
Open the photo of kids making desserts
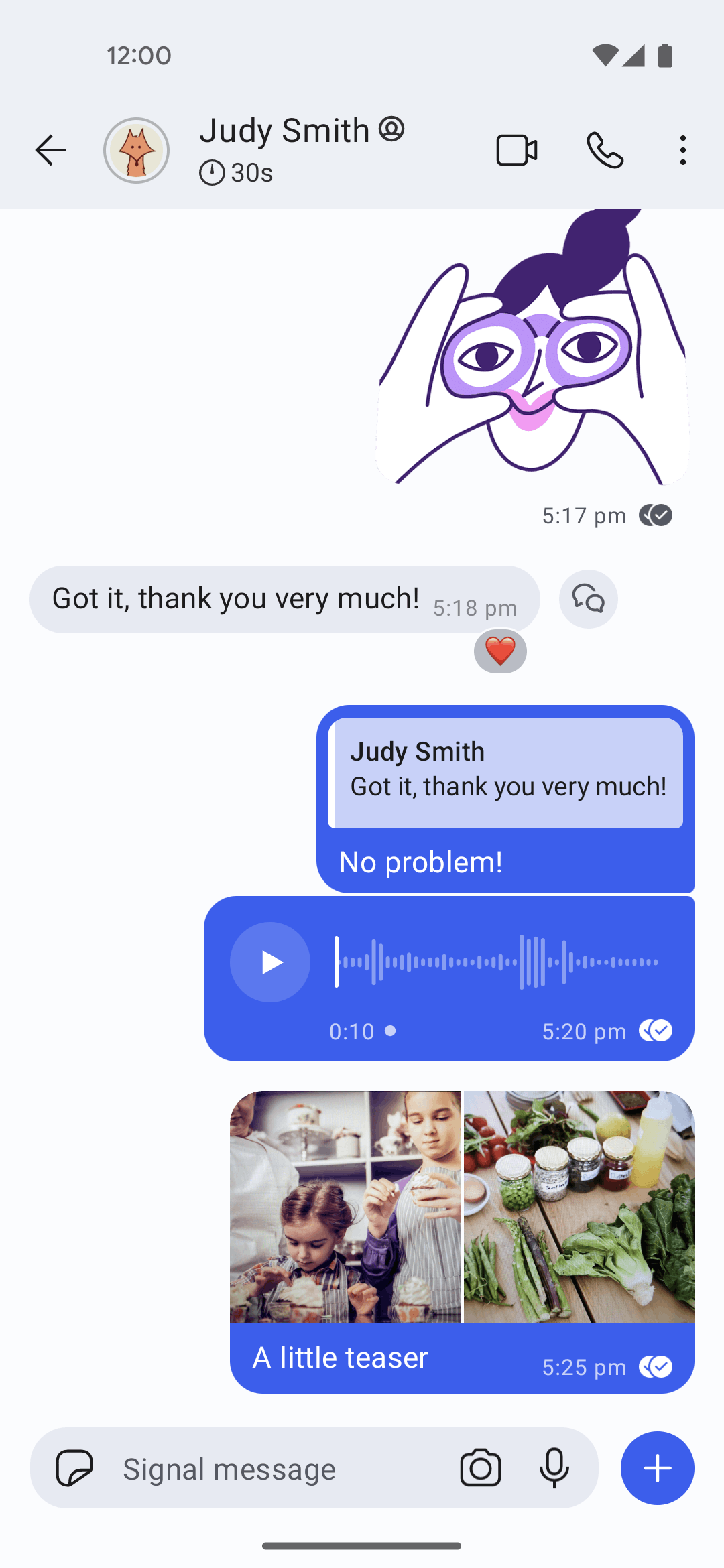coord(345,1207)
